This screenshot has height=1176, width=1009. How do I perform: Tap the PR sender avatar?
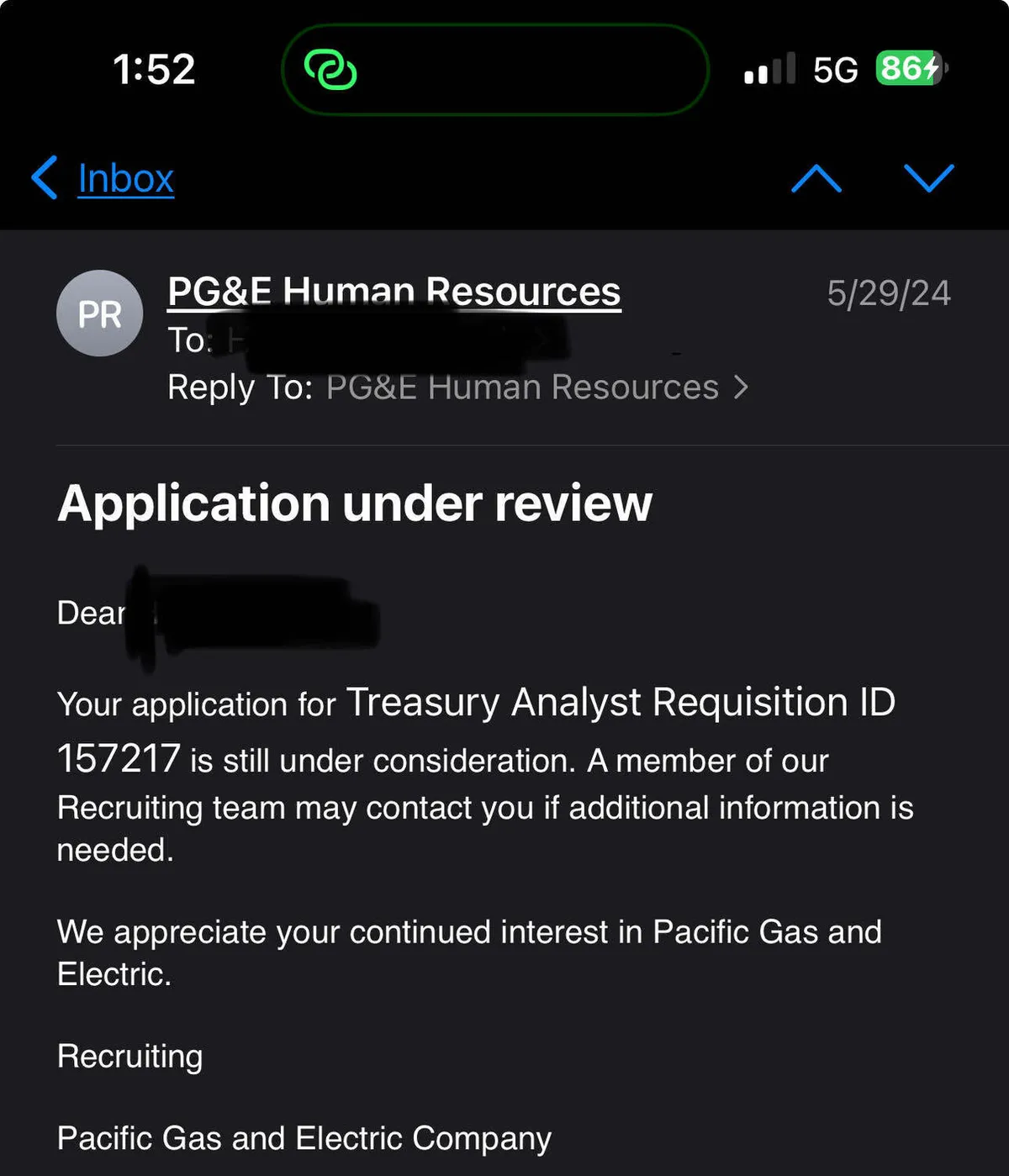point(99,314)
